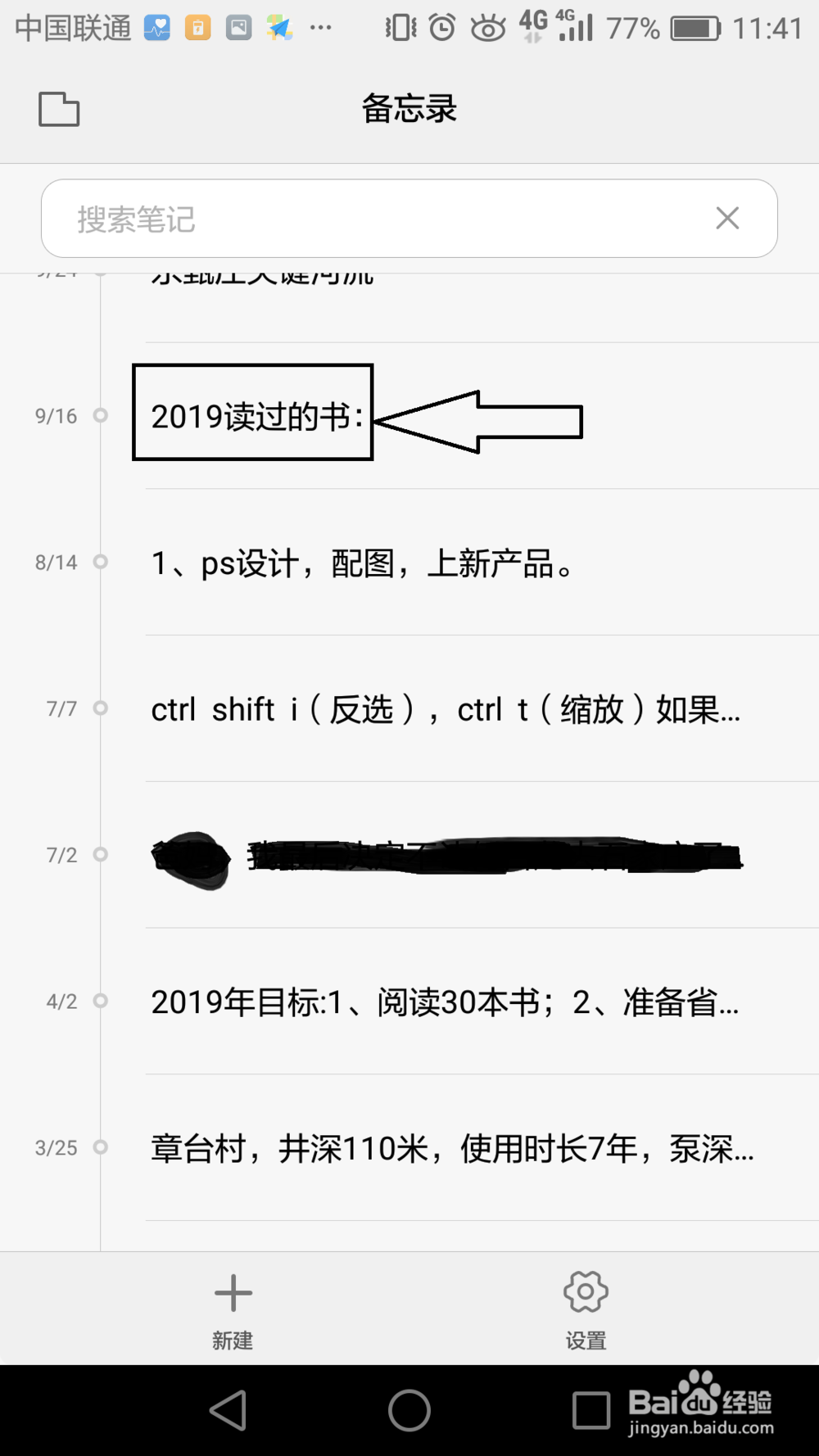The image size is (819, 1456).
Task: Open the folder icon in the title bar
Action: (x=58, y=107)
